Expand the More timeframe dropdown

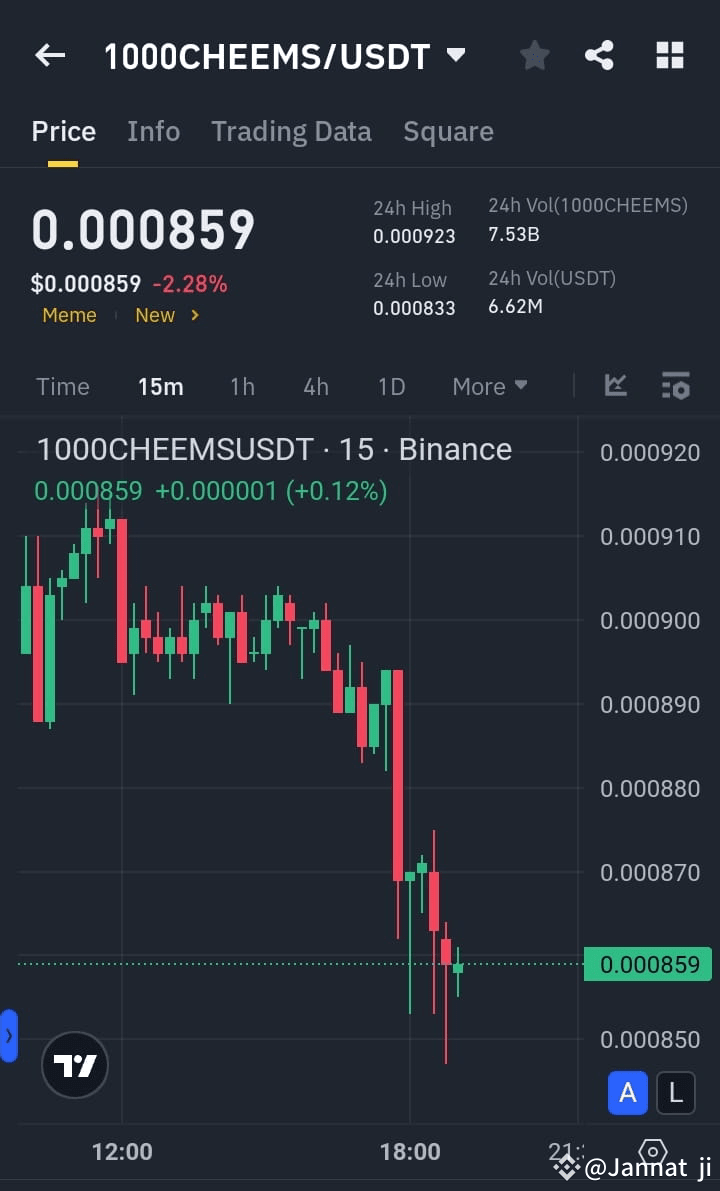489,386
